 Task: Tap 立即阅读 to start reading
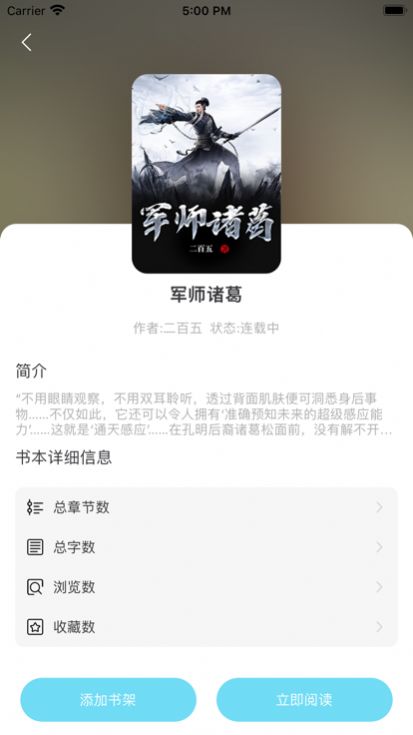(x=304, y=700)
